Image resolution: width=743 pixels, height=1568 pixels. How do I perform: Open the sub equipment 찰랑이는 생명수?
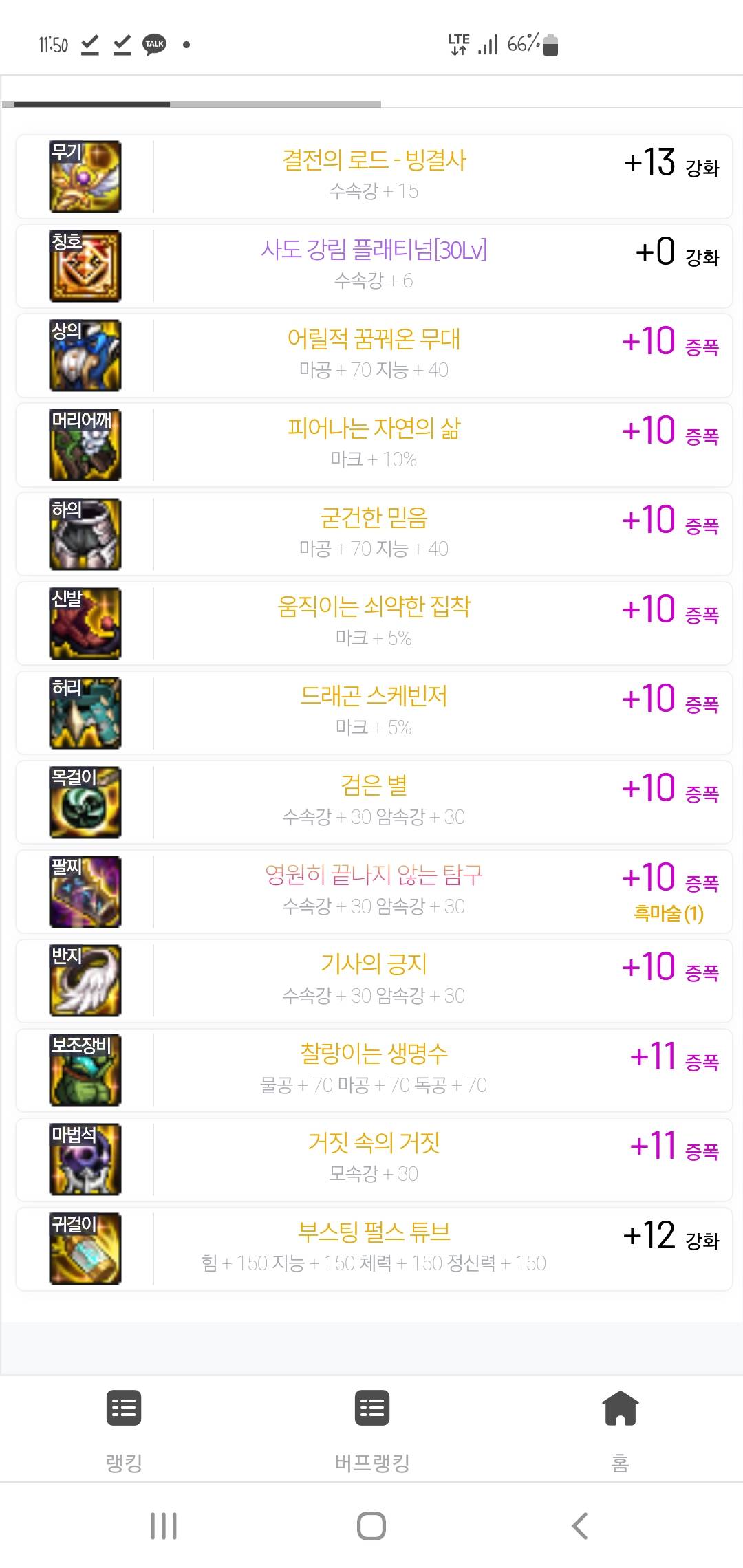coord(374,1071)
